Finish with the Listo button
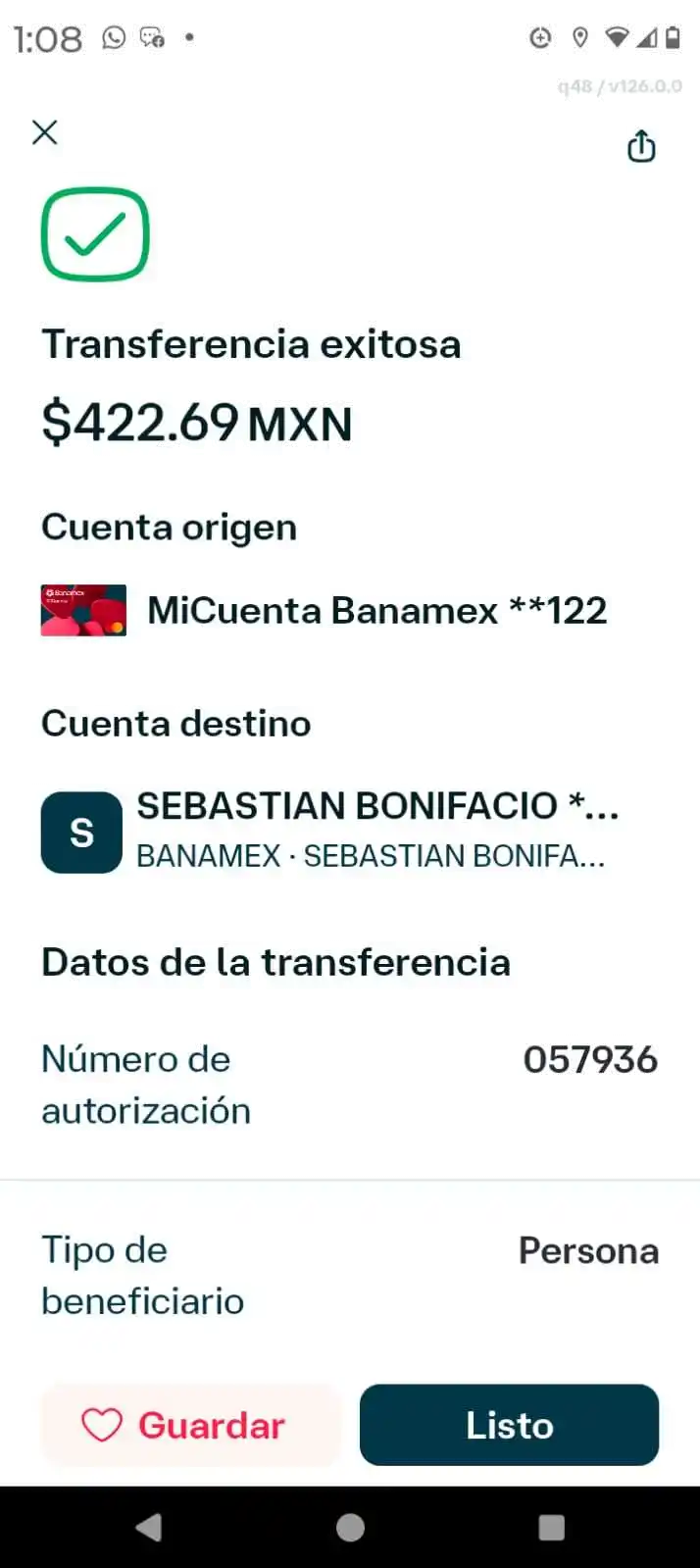This screenshot has height=1568, width=700. (509, 1425)
